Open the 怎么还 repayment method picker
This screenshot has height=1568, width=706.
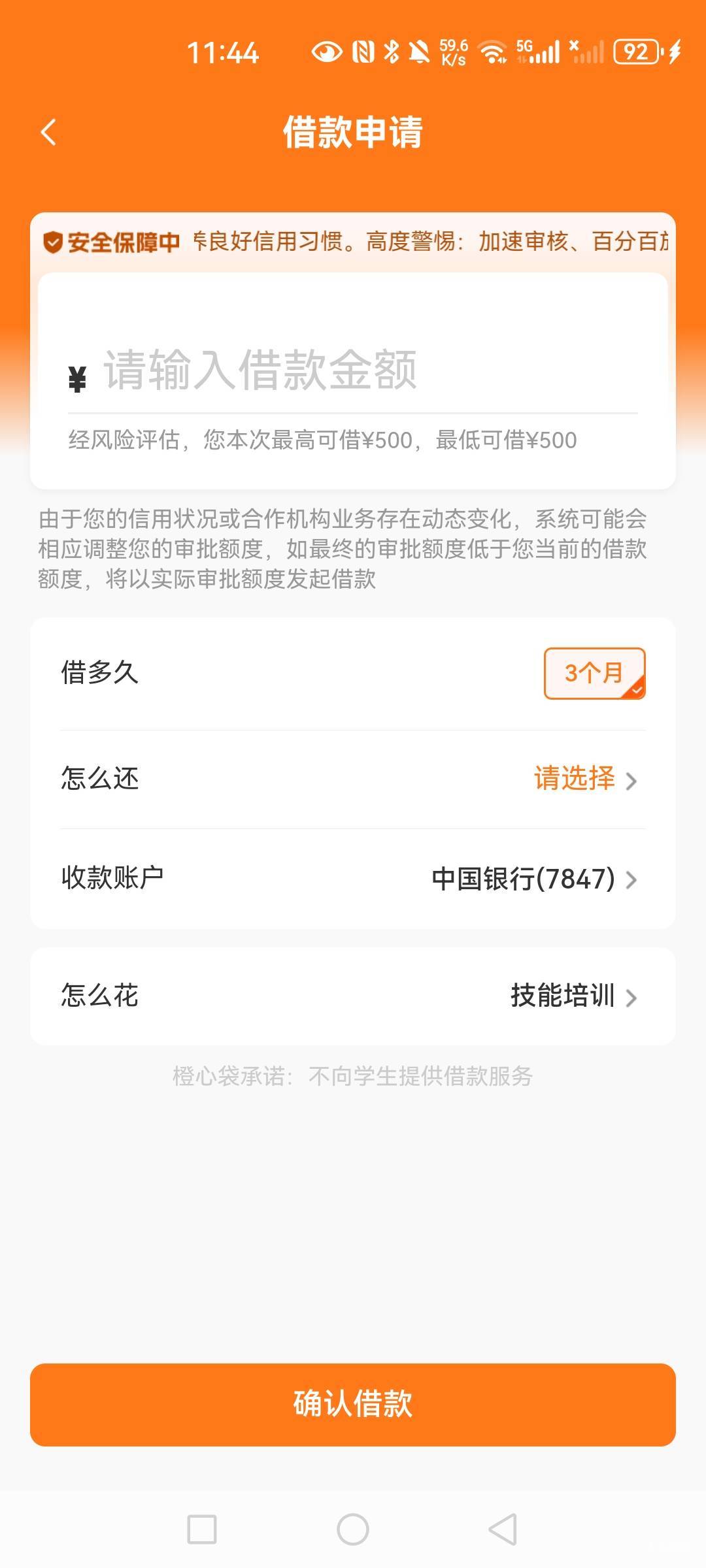tap(353, 779)
